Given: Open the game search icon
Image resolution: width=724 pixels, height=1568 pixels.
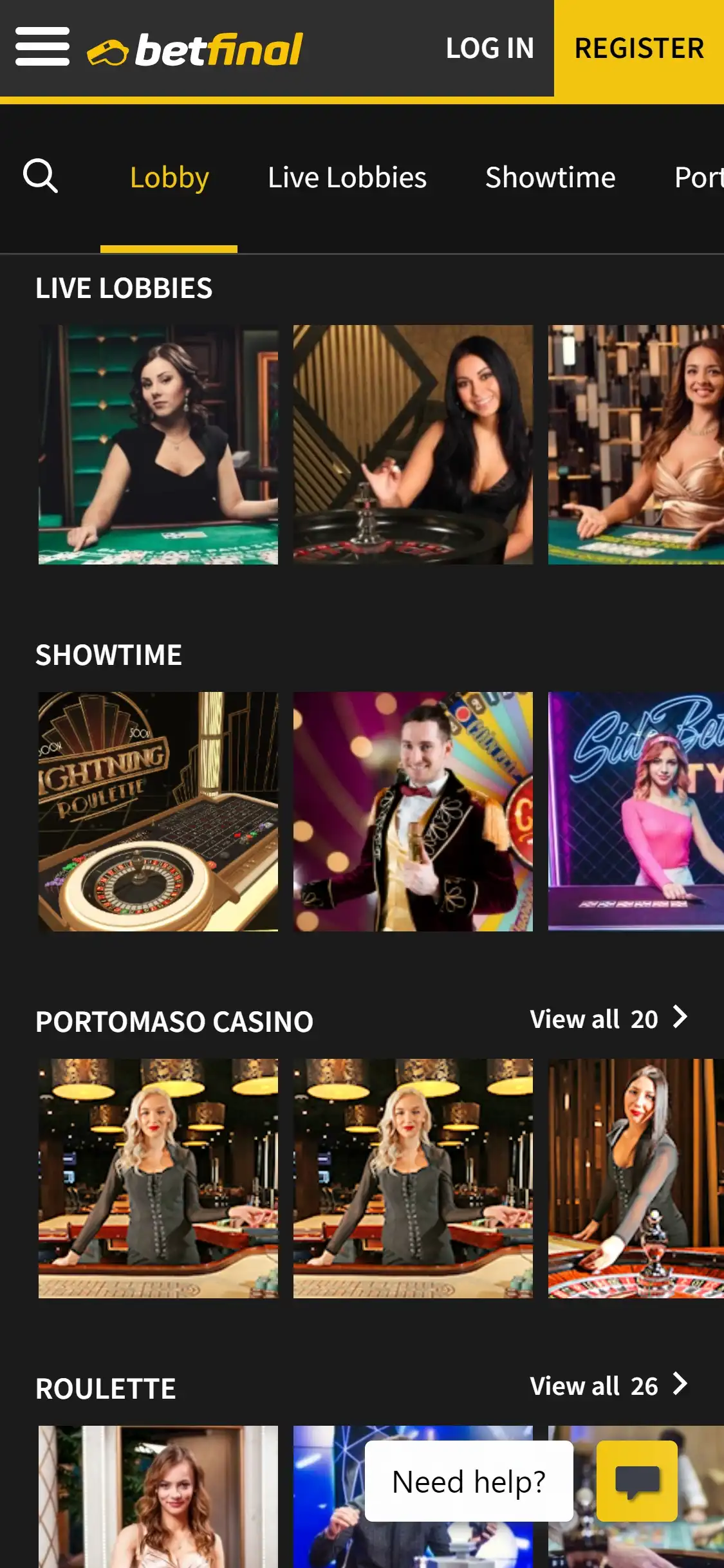Looking at the screenshot, I should point(41,176).
